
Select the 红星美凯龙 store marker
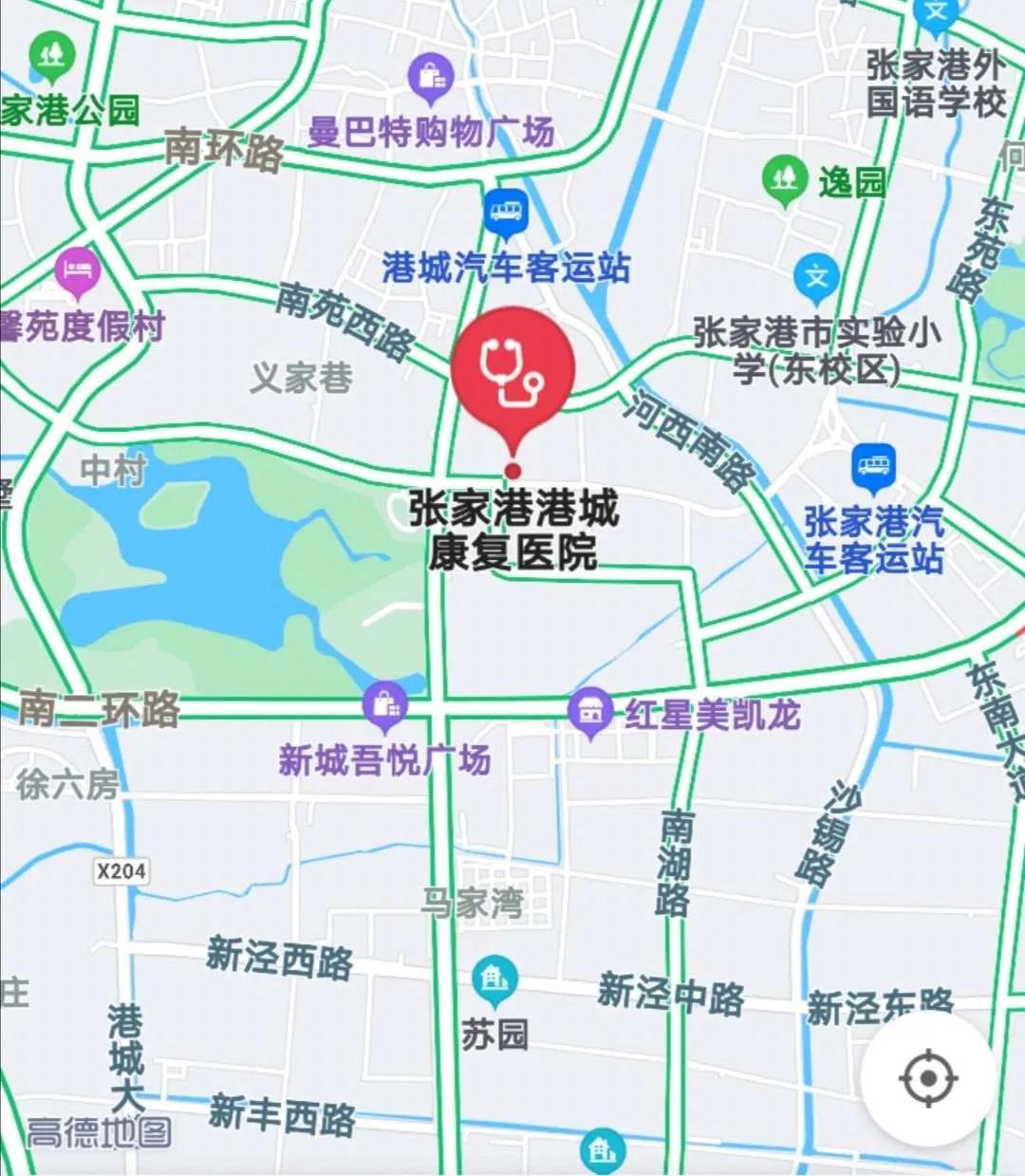(590, 712)
